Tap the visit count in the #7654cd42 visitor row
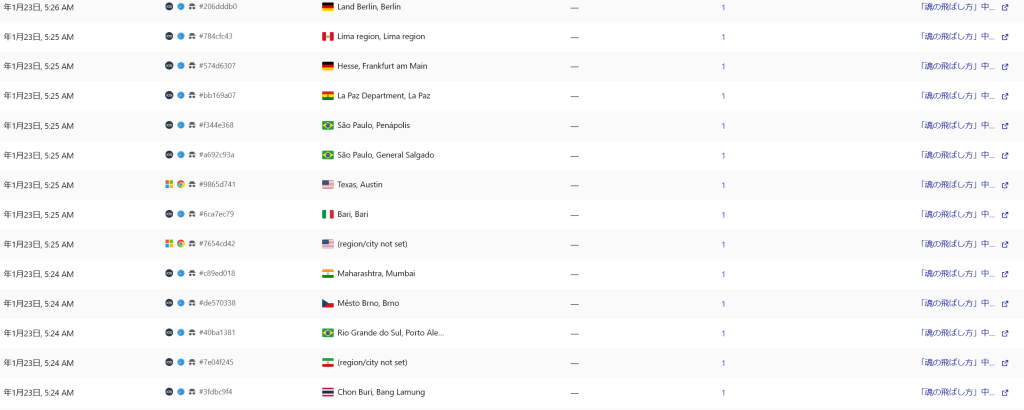1024x410 pixels. coord(723,244)
